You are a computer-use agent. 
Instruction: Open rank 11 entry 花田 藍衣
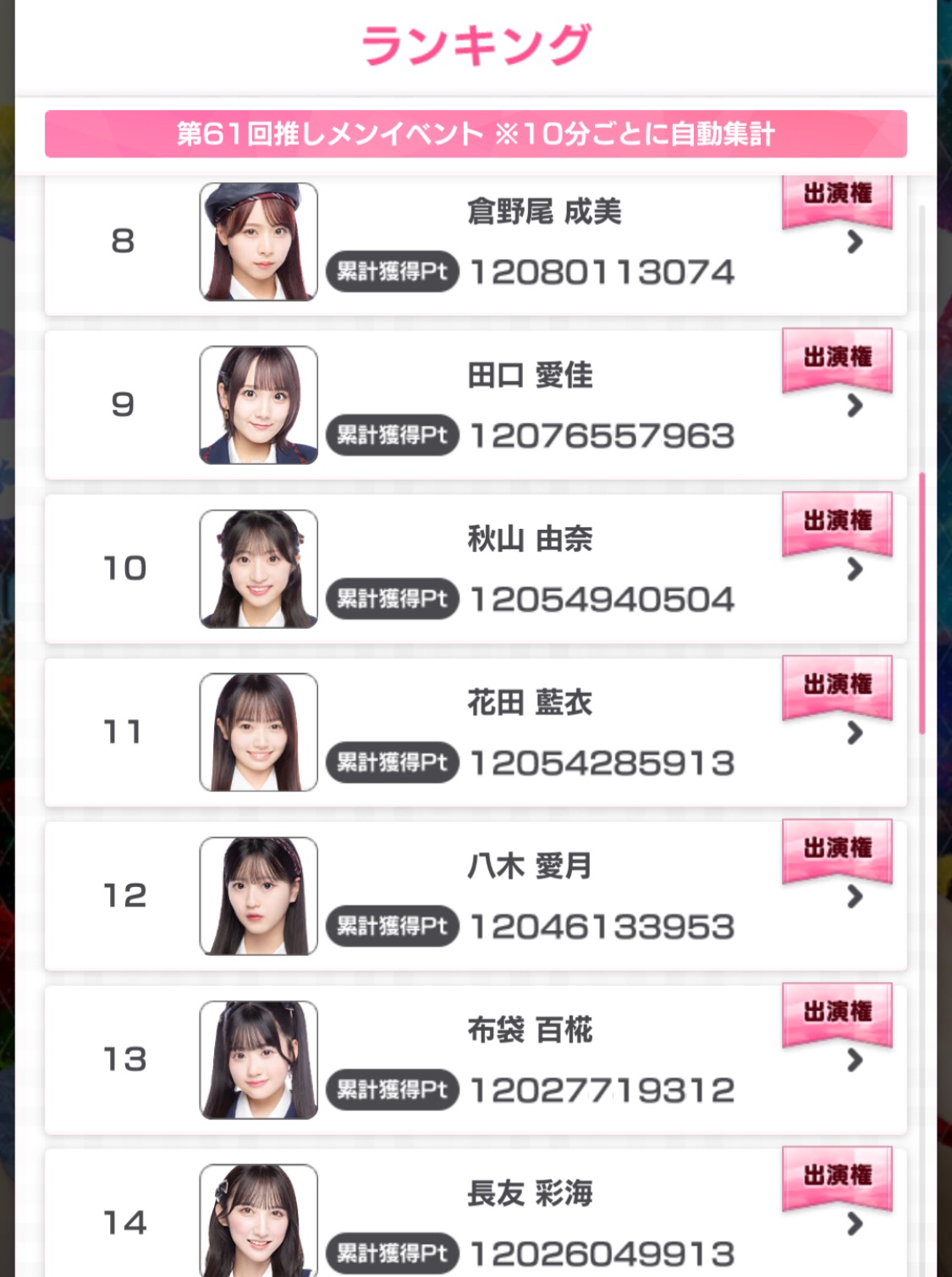pos(854,734)
